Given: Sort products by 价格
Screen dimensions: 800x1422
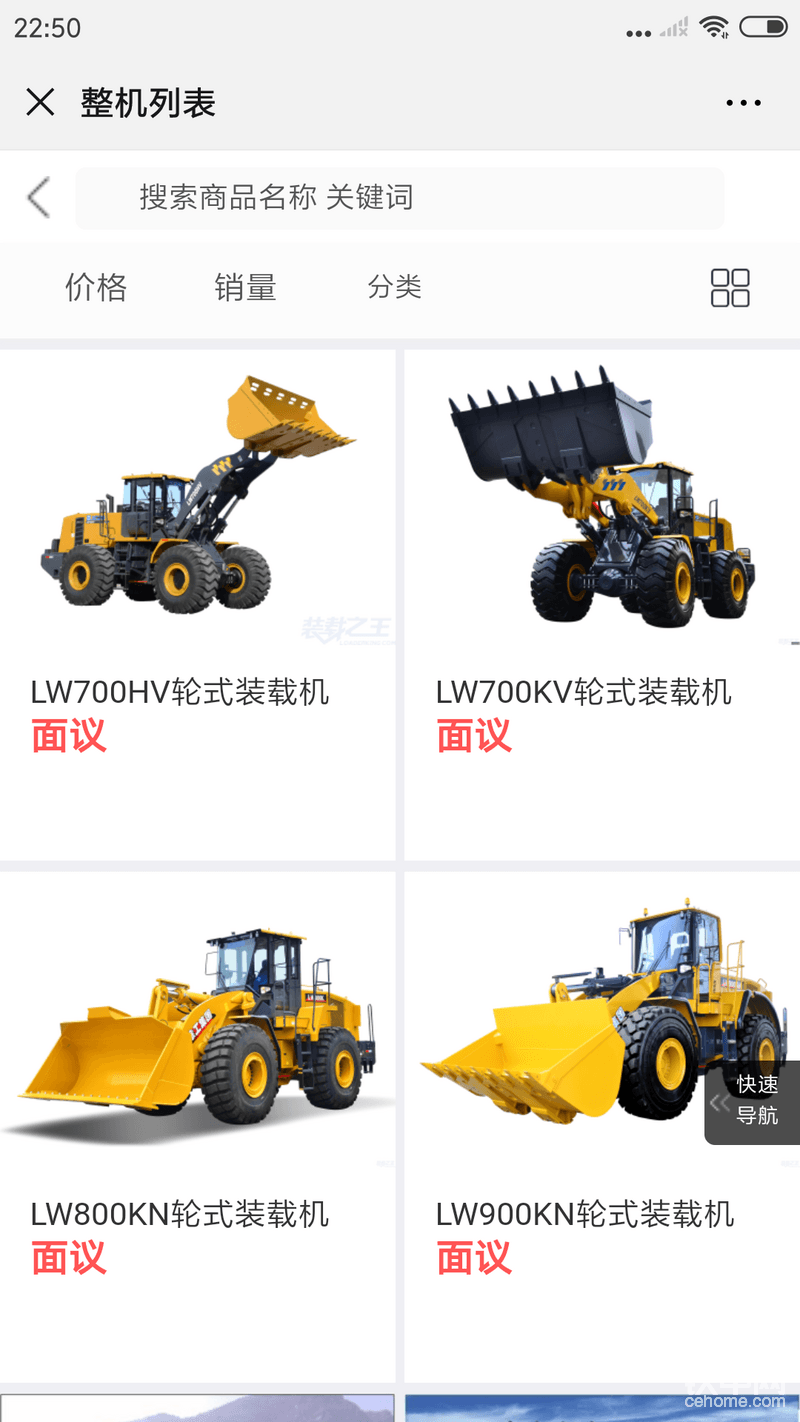Looking at the screenshot, I should pyautogui.click(x=96, y=288).
